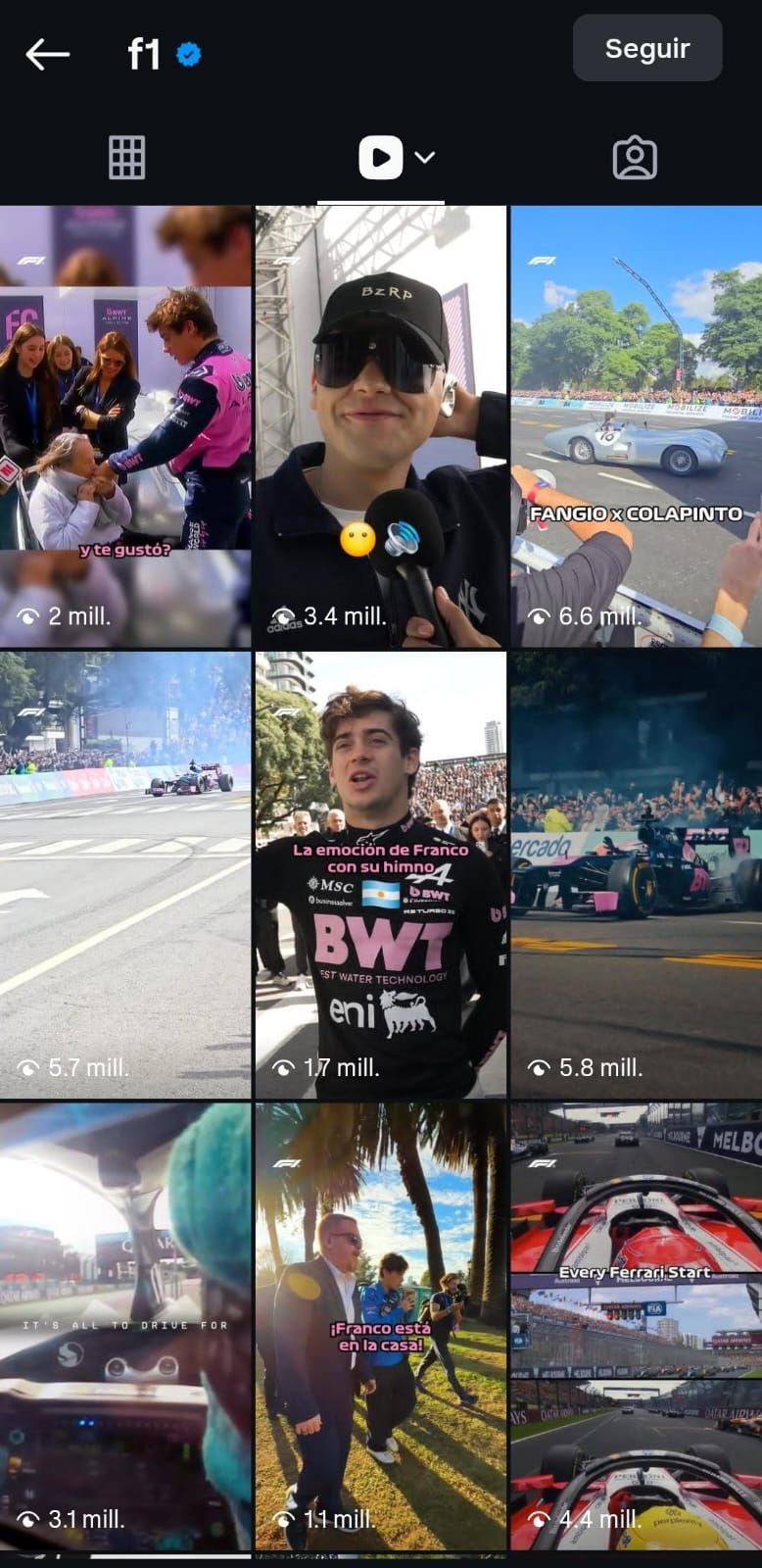762x1568 pixels.
Task: Play the BZRP cap reel with 3.4 mill.
Action: point(381,426)
